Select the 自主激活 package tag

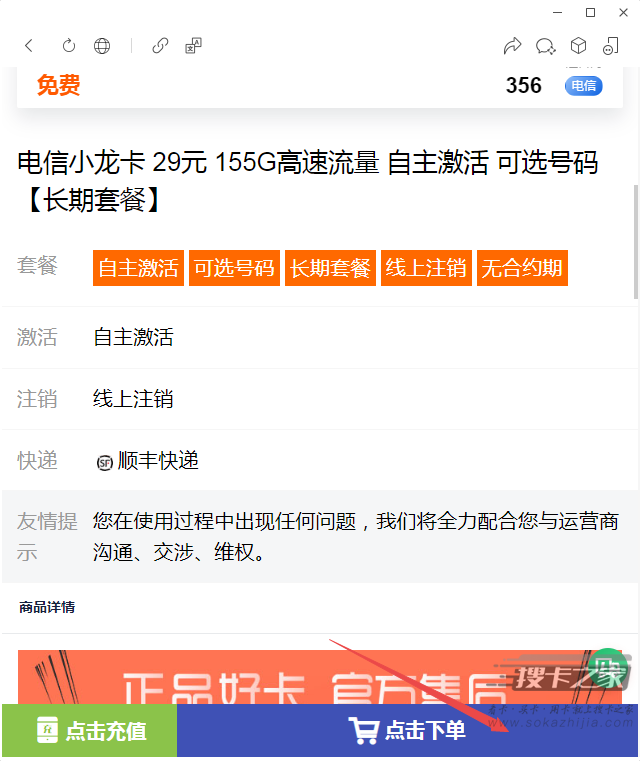(138, 268)
